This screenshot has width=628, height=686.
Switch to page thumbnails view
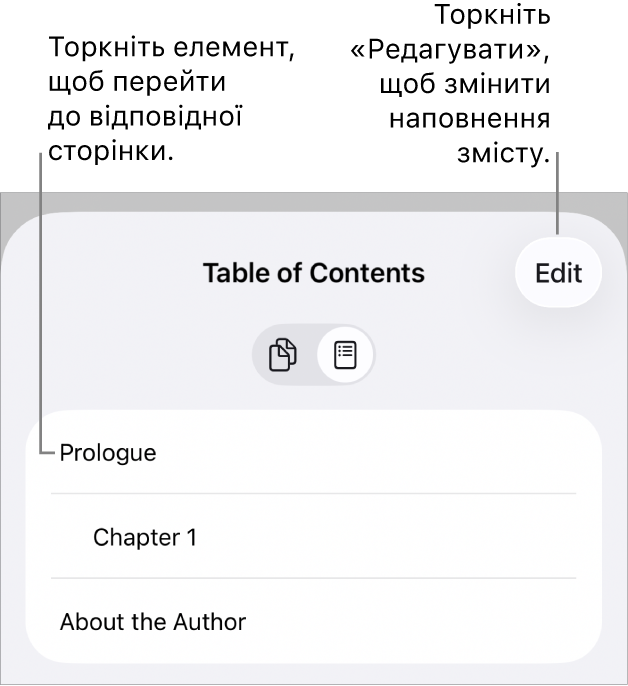click(284, 355)
